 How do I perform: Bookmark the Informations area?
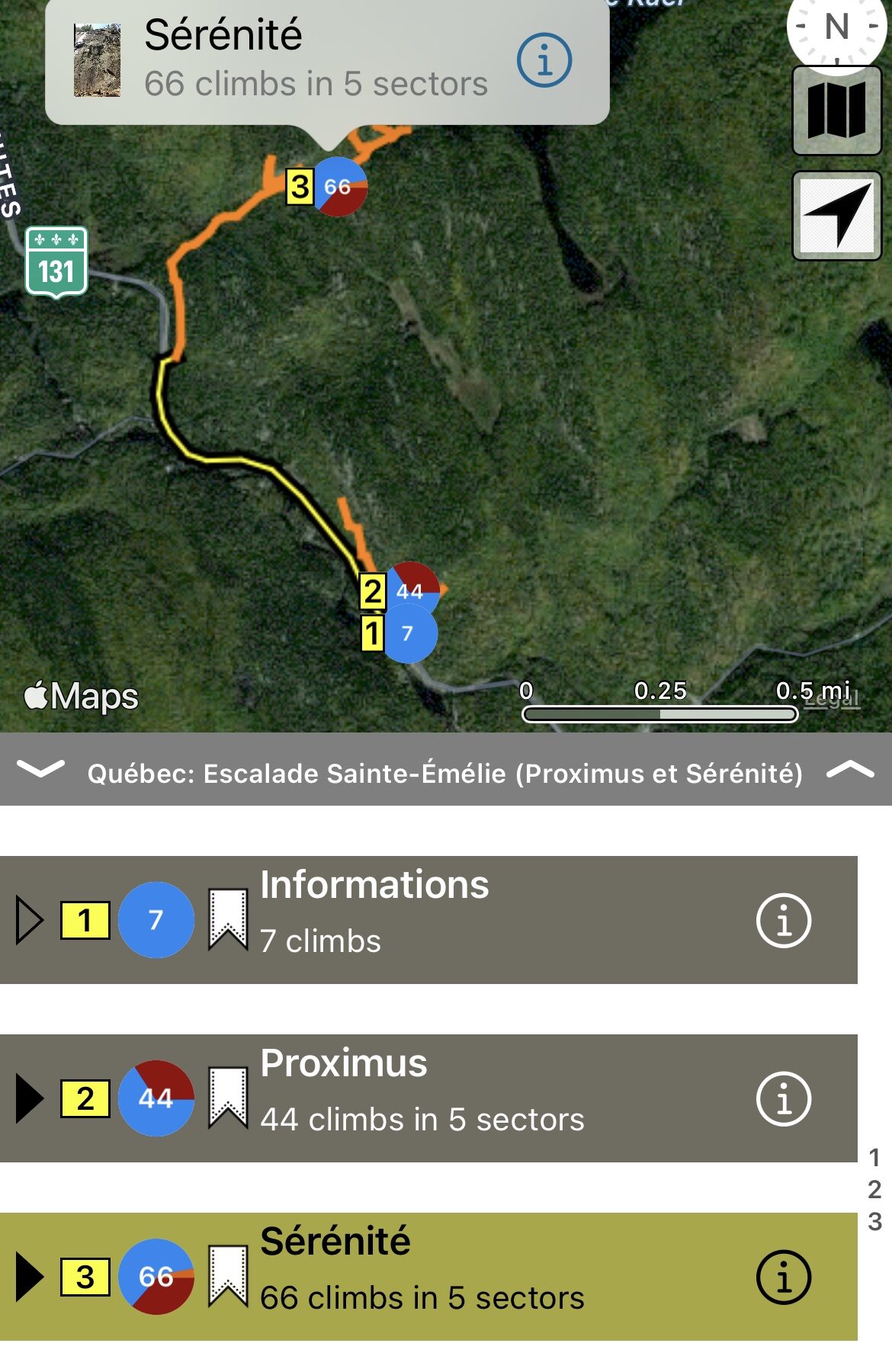pyautogui.click(x=228, y=920)
